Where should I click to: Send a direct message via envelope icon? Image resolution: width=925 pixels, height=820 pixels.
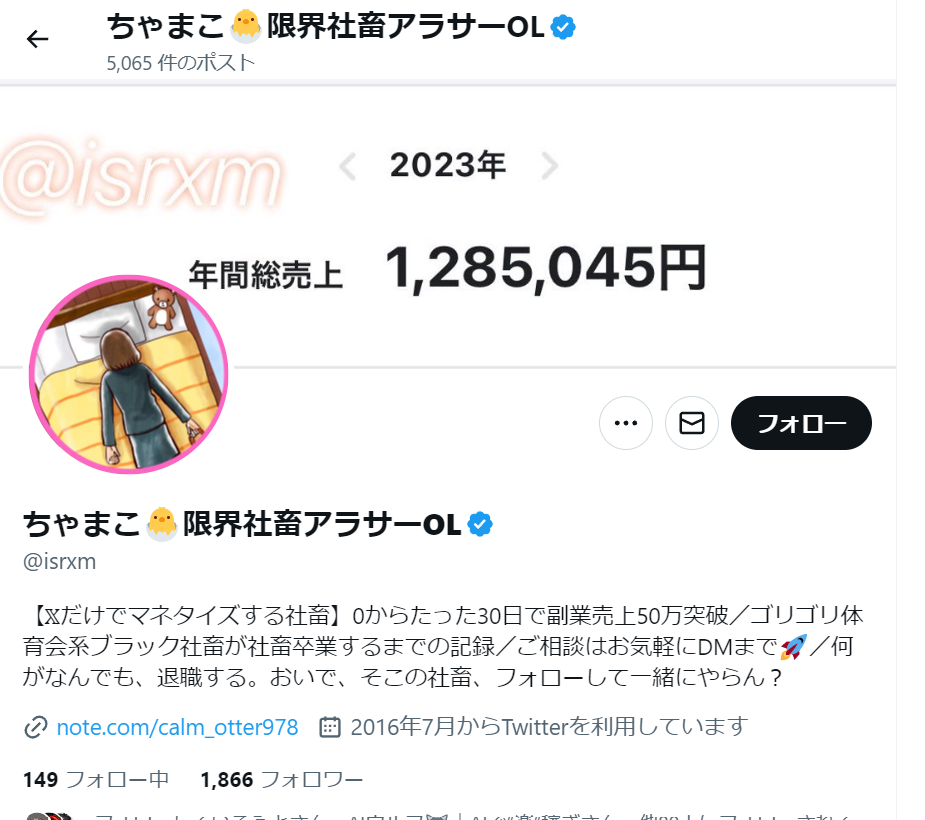click(x=692, y=423)
